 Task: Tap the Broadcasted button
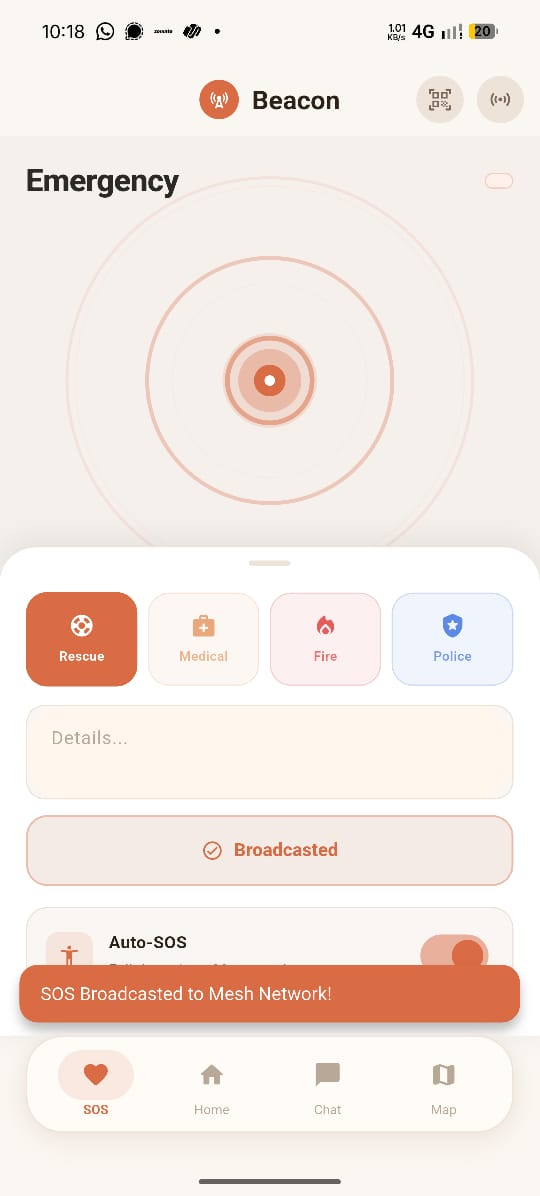click(269, 850)
